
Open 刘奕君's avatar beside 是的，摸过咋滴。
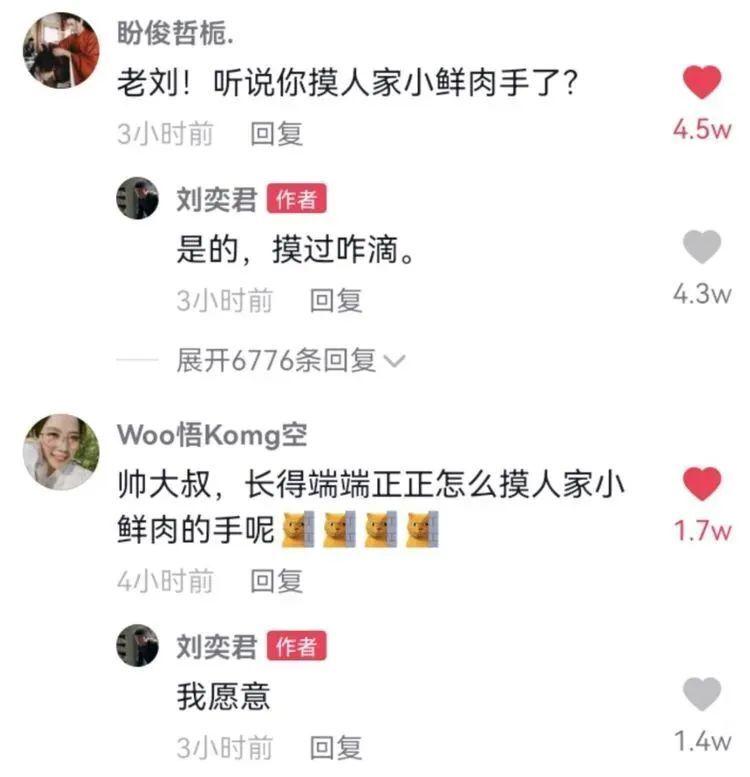pos(138,199)
